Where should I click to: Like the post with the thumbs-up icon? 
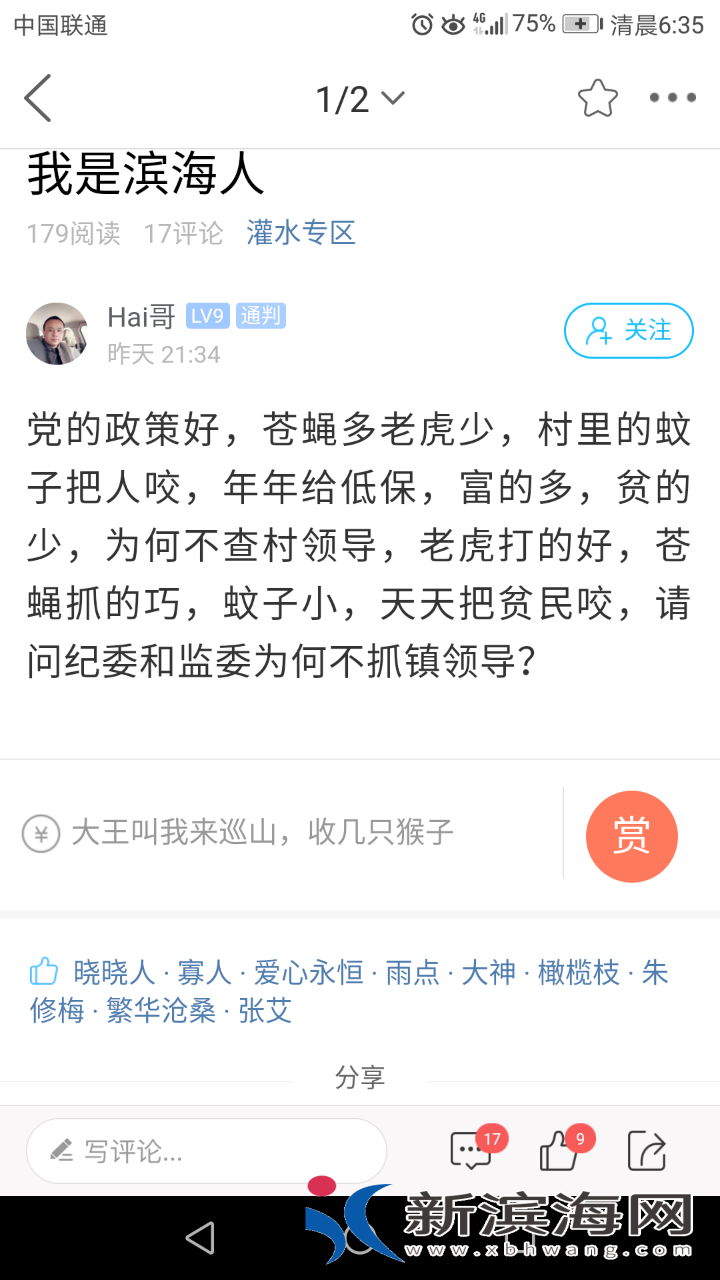pos(559,1150)
